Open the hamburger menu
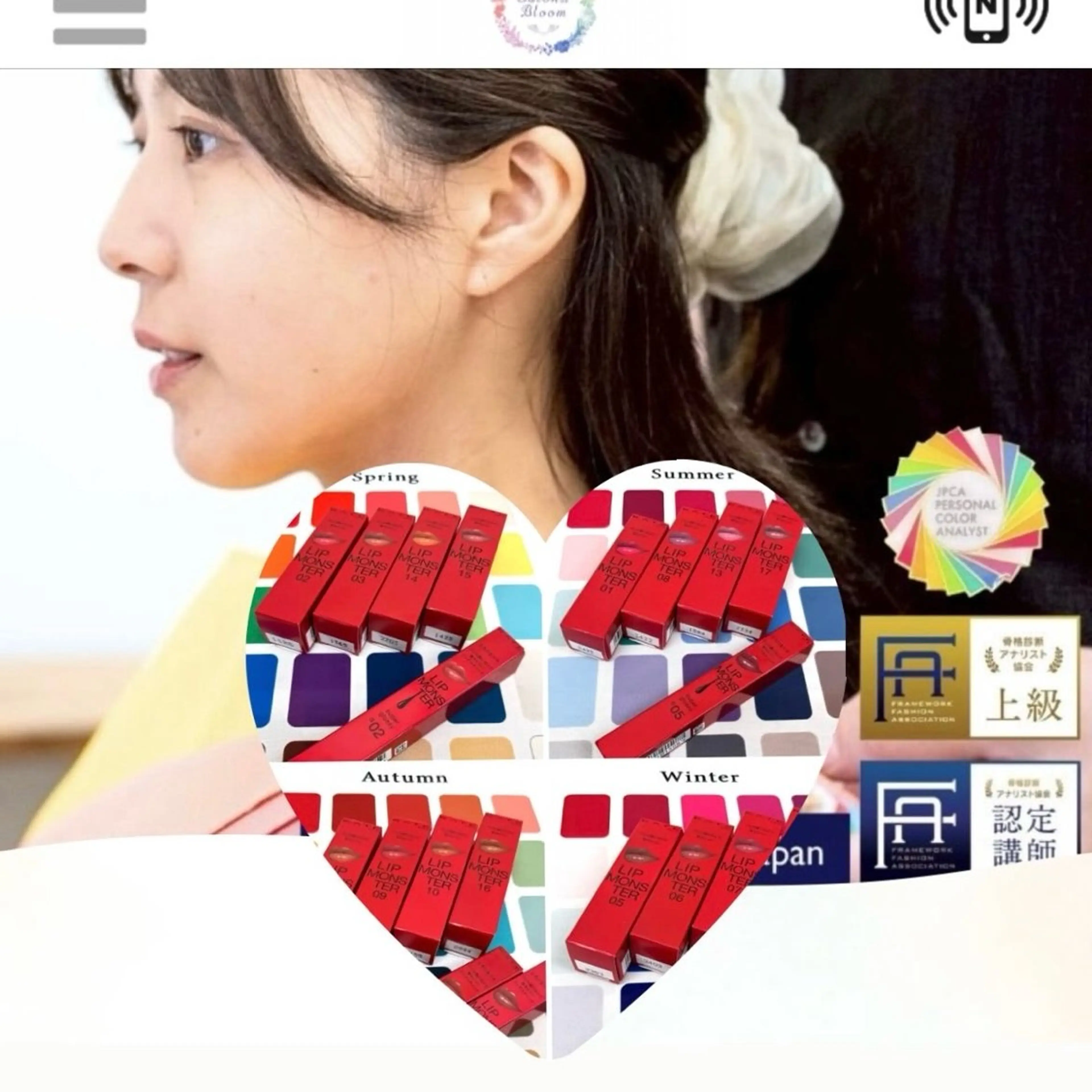 100,22
